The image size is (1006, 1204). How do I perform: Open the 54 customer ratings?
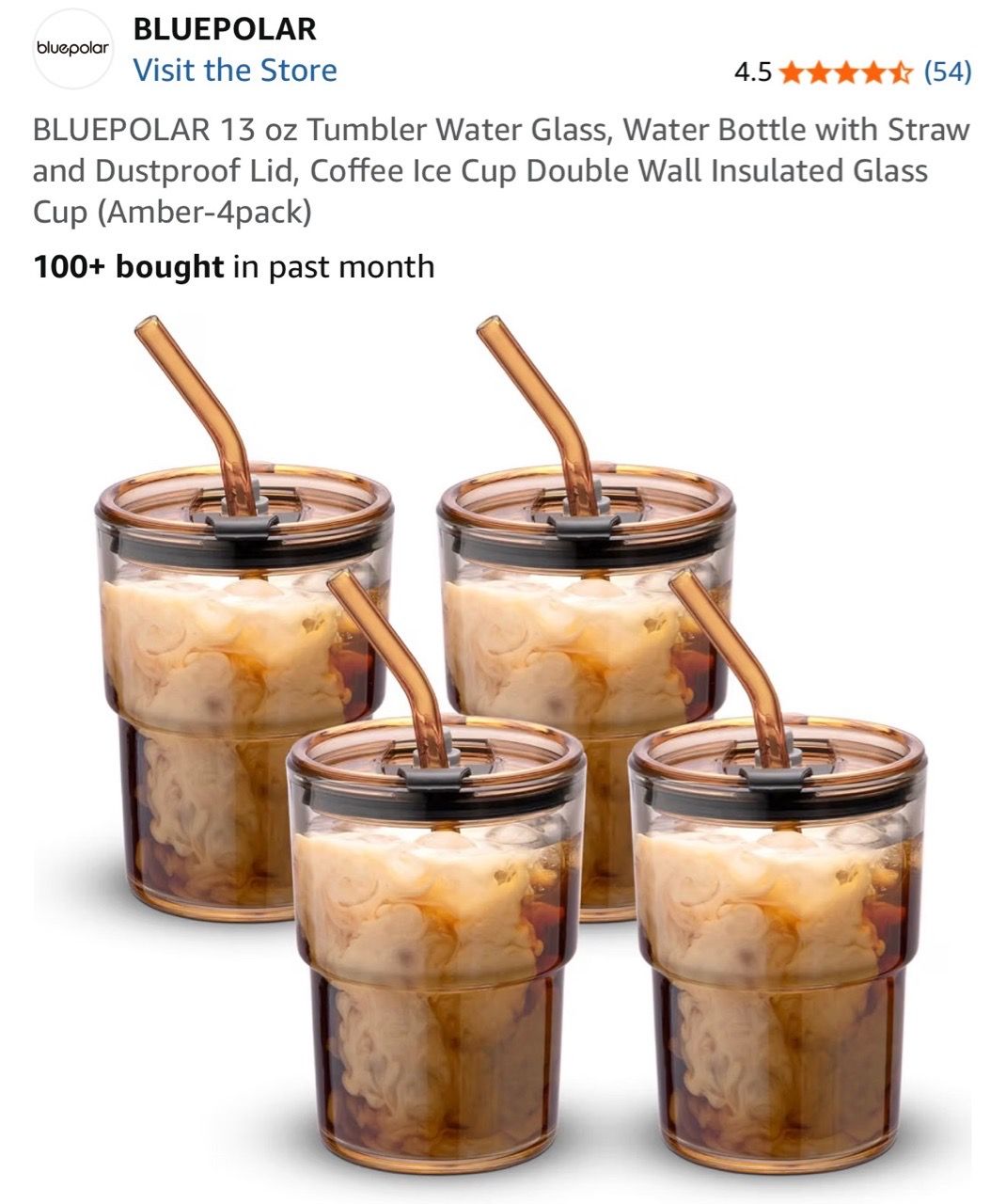[948, 71]
